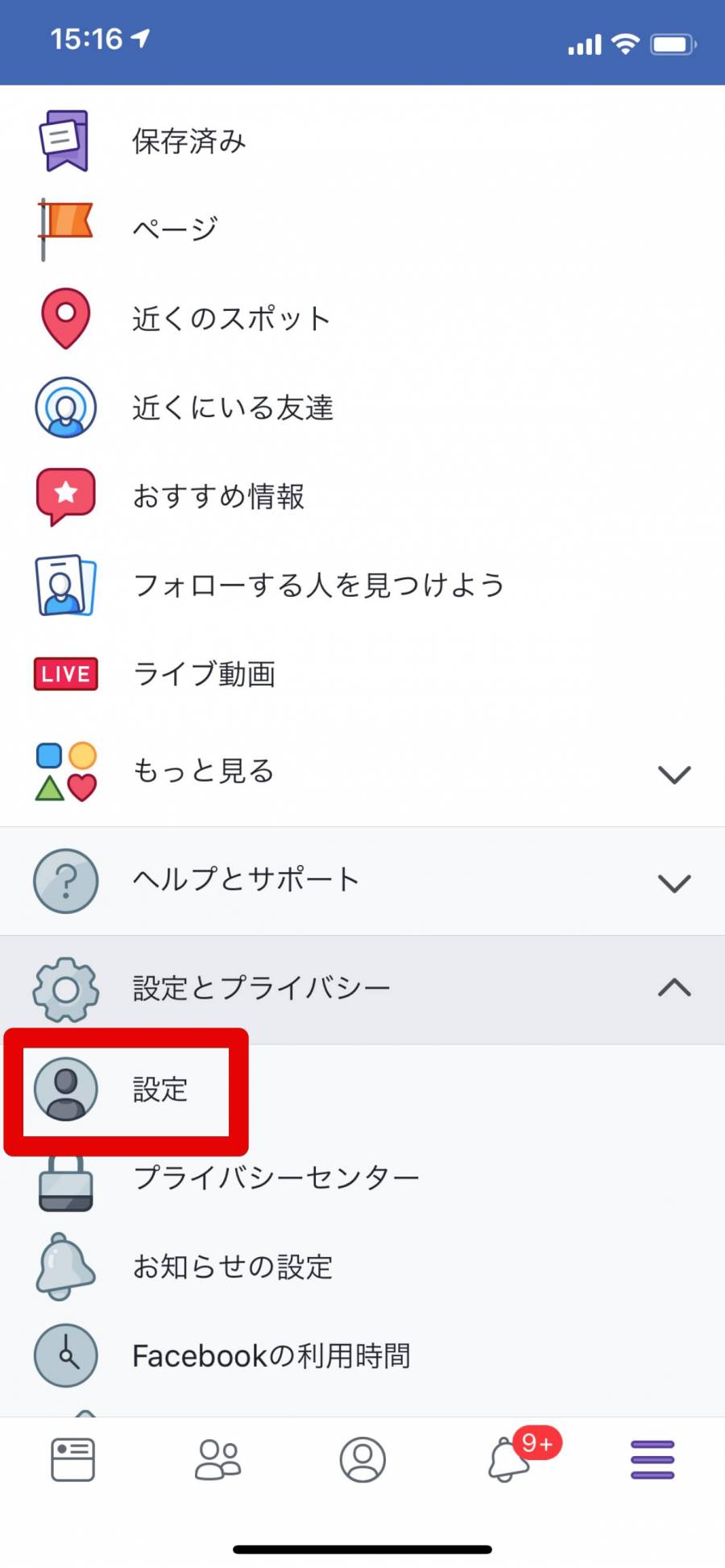Open おすすめ情報 recommendations

coord(362,496)
